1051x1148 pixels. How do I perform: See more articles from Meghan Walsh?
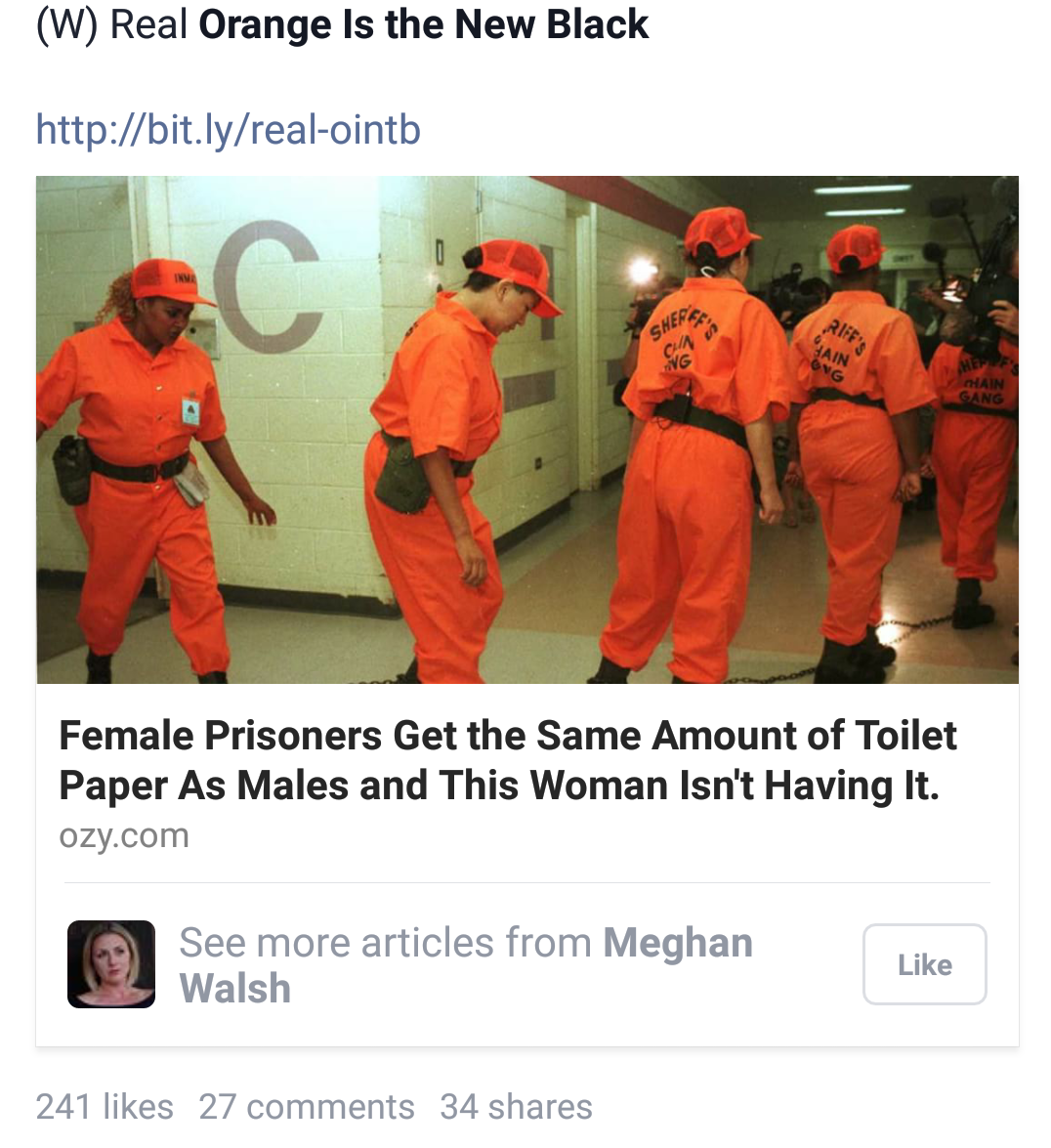coord(465,964)
